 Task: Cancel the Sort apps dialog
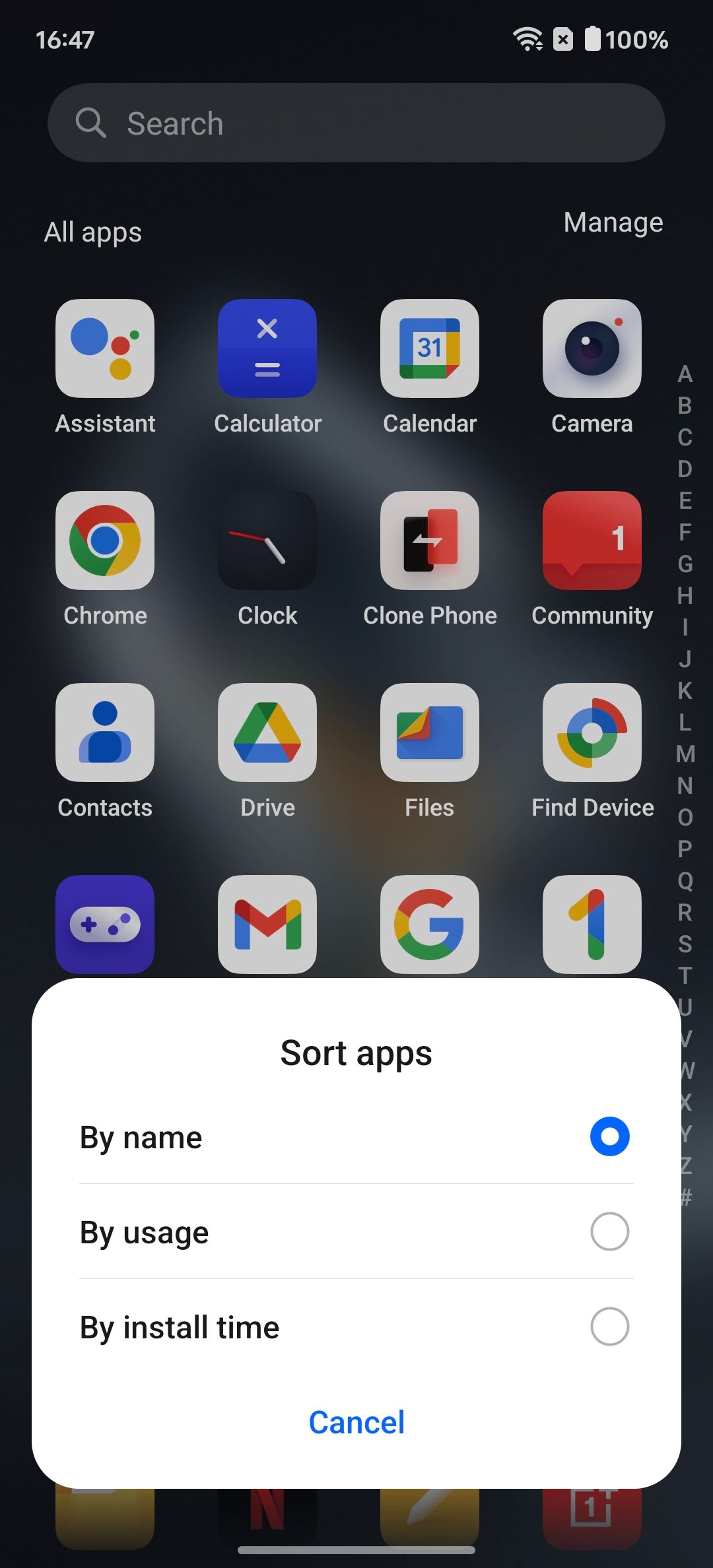tap(356, 1422)
